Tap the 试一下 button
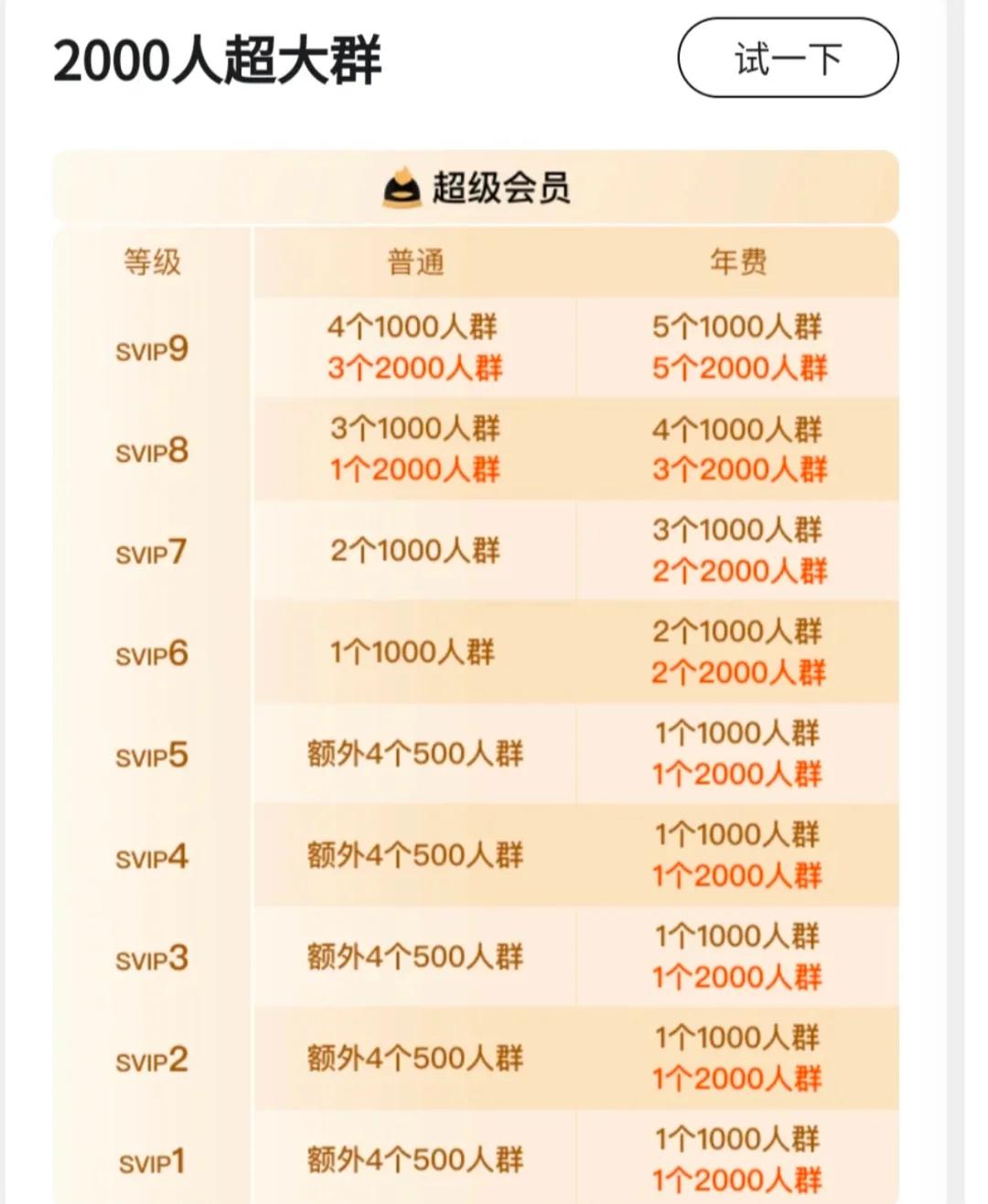This screenshot has height=1204, width=988. (788, 59)
